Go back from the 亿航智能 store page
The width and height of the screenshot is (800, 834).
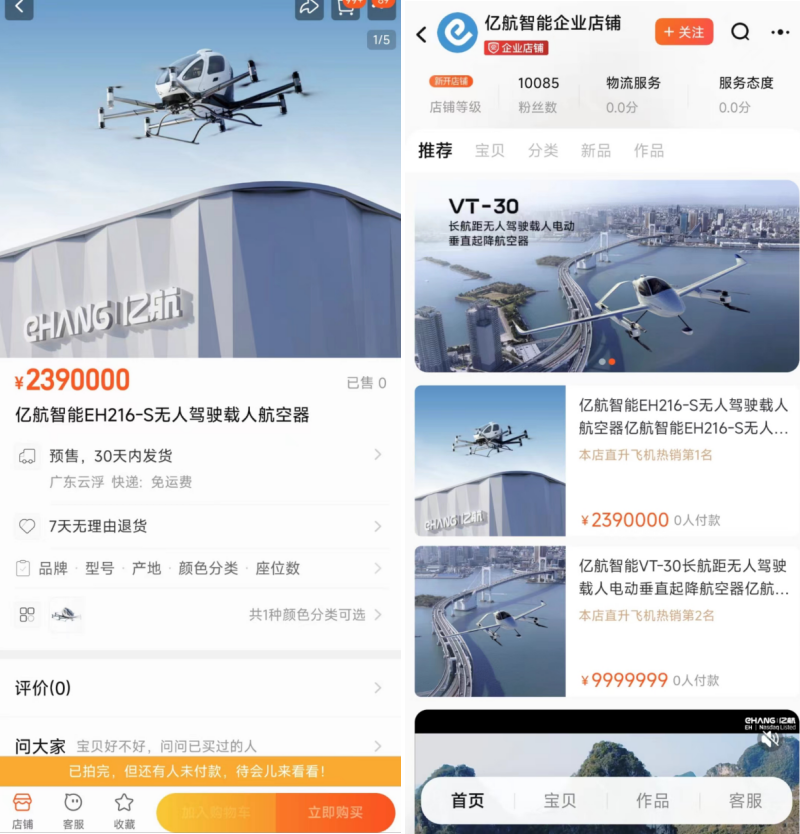pyautogui.click(x=421, y=34)
